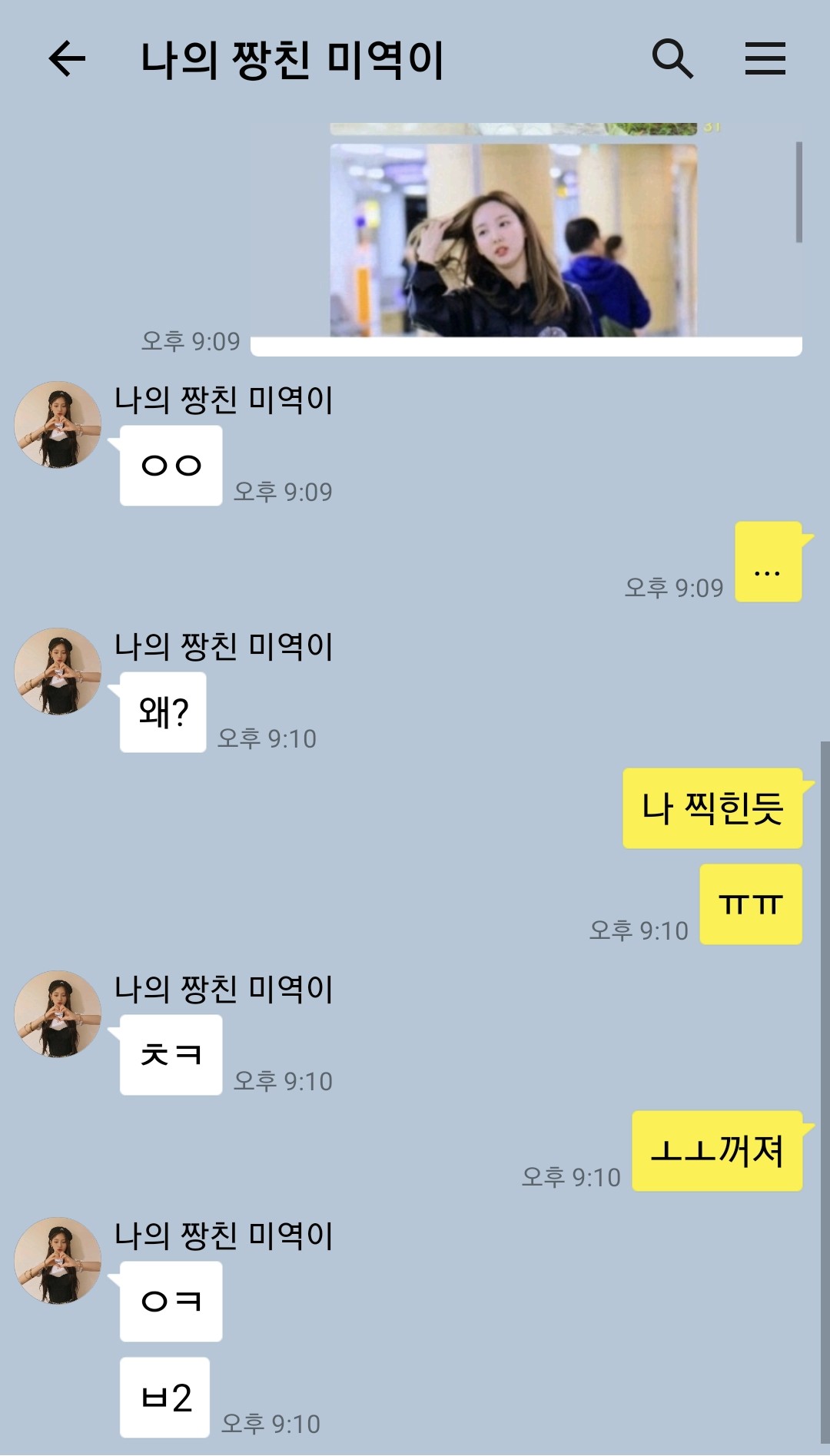Open the profile picture beside the 왜? message

[58, 672]
